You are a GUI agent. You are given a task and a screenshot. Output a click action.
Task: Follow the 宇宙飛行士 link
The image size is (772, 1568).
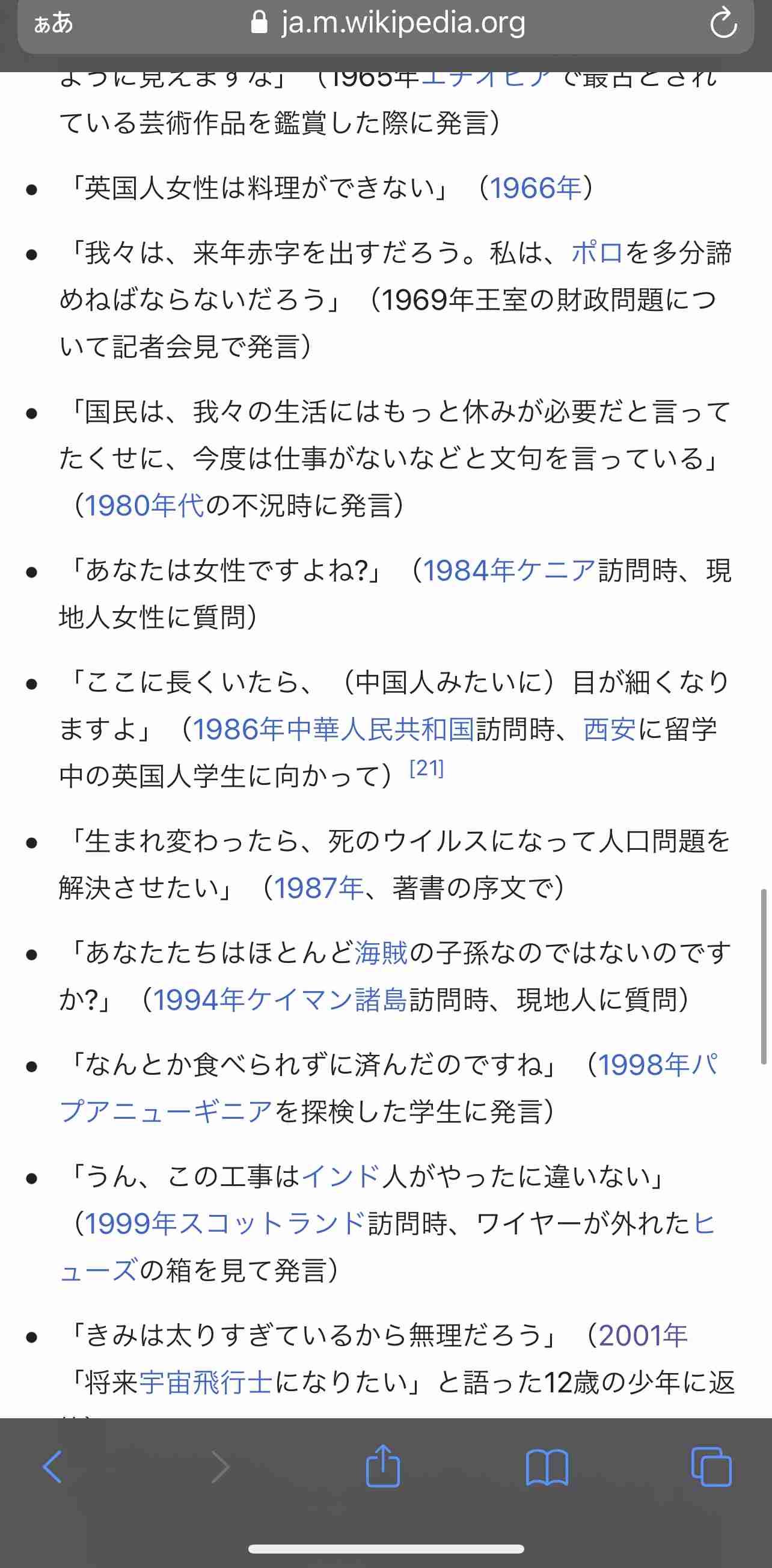tap(206, 1382)
